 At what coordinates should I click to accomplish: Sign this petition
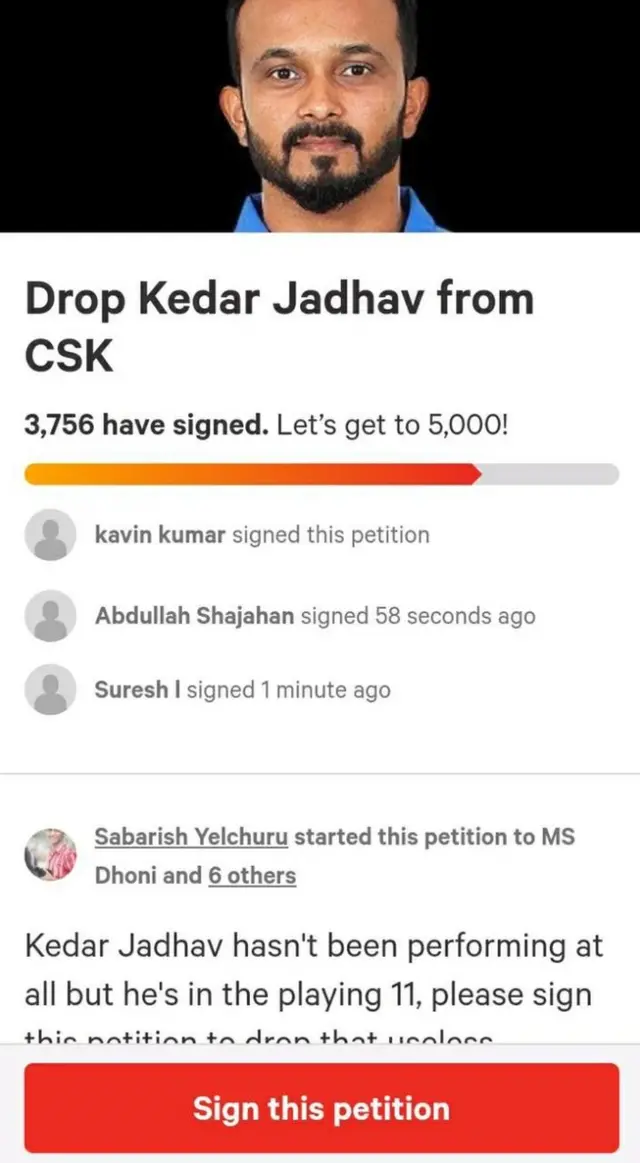point(321,1108)
